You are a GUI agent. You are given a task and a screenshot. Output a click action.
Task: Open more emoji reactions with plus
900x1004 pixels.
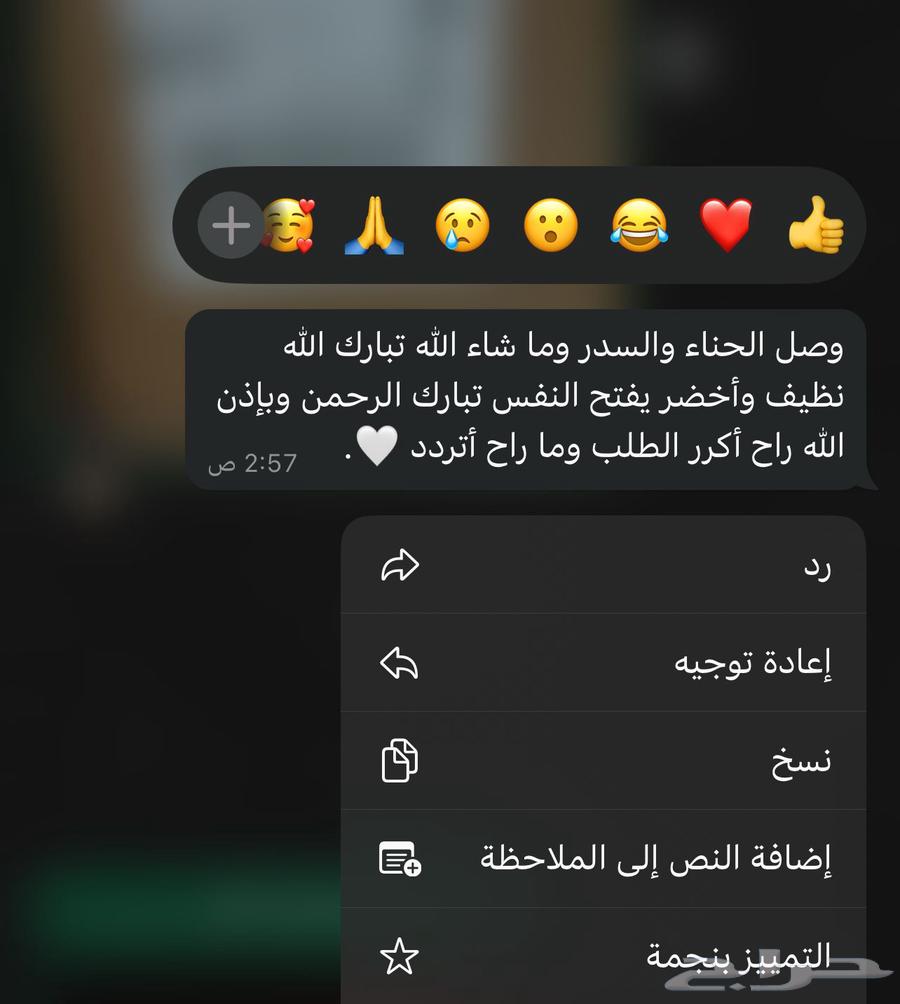click(x=230, y=226)
